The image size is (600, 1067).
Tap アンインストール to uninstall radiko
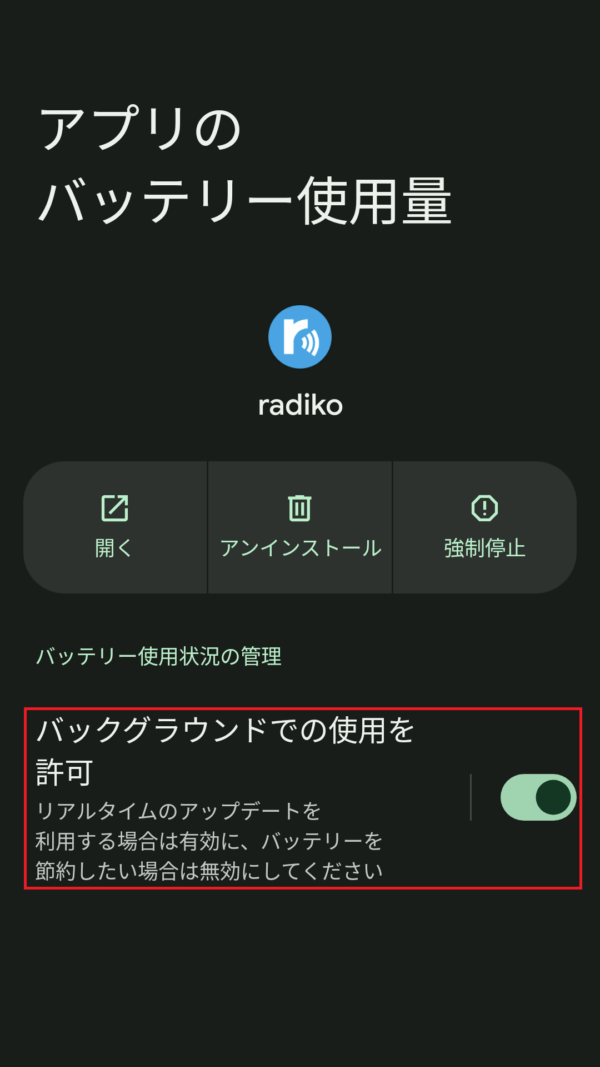click(300, 527)
